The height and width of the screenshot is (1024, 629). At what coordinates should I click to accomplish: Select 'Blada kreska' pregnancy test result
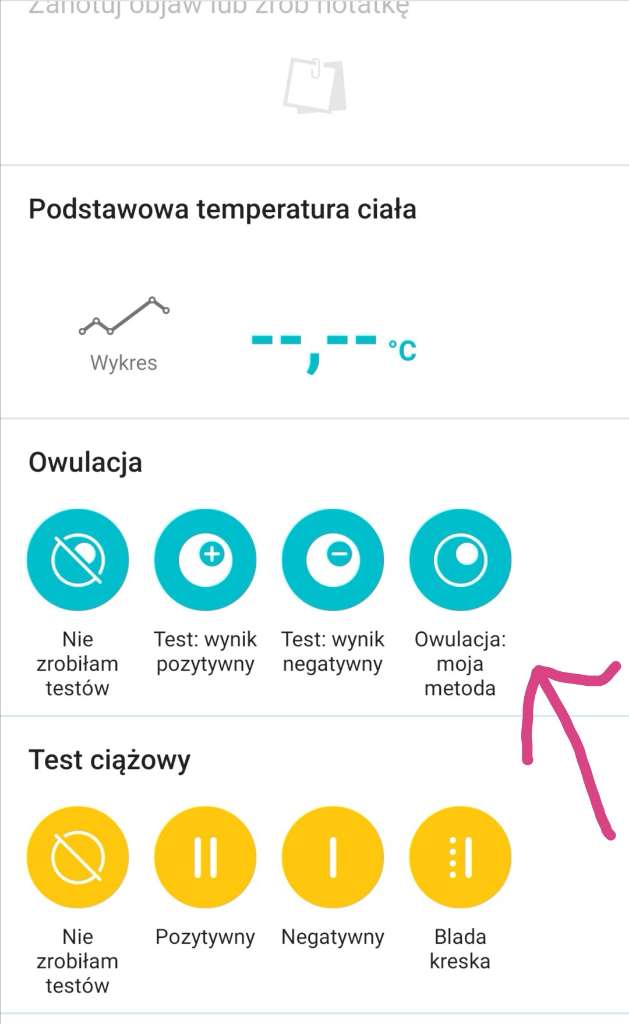tap(460, 857)
